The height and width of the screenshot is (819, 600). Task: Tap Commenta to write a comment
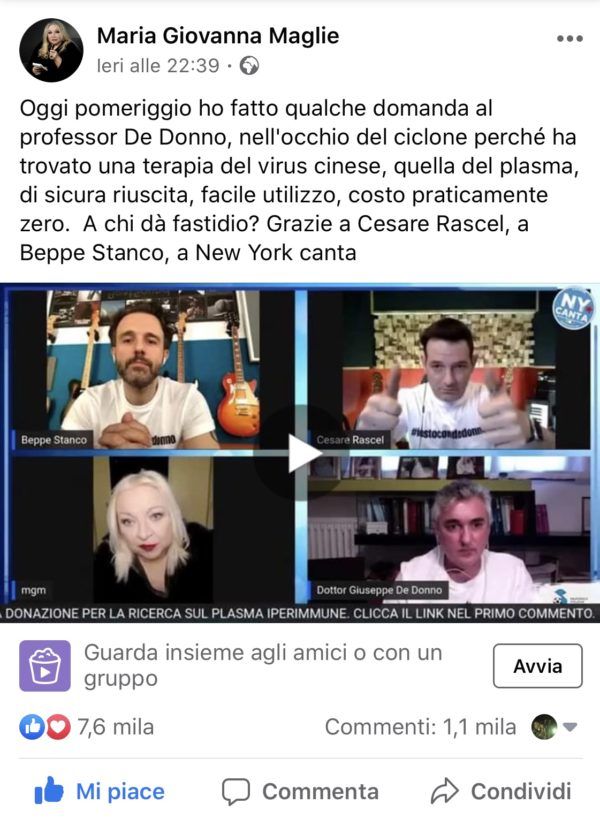pyautogui.click(x=300, y=791)
